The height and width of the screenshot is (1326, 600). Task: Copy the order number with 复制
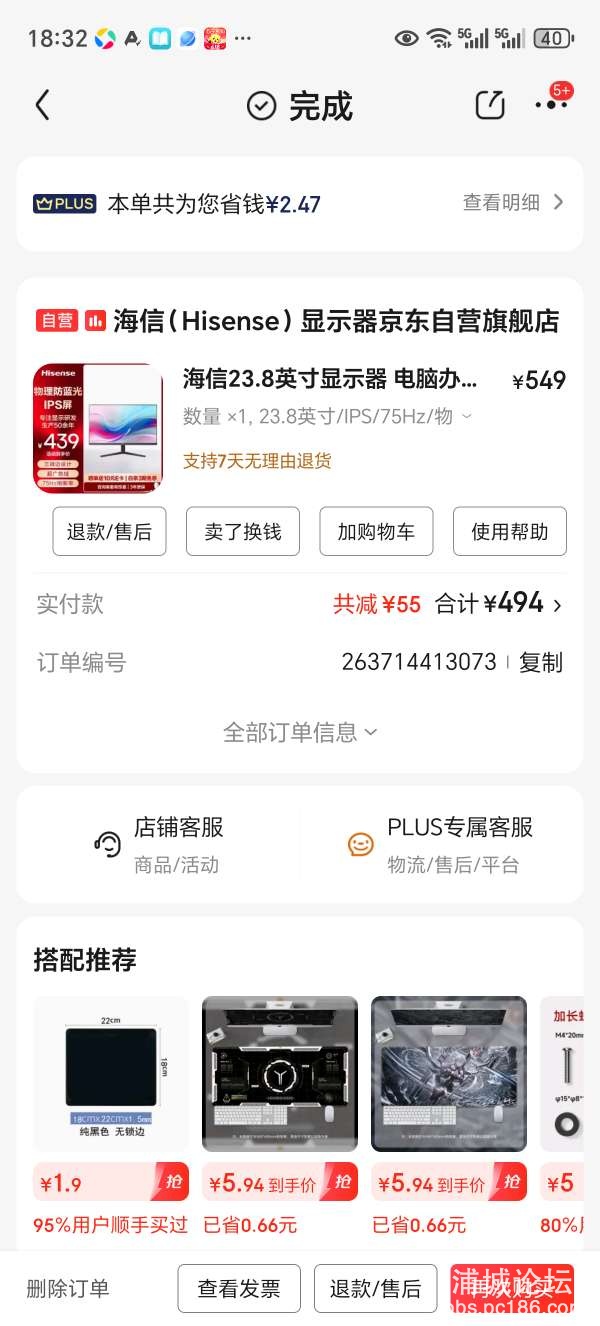tap(541, 663)
